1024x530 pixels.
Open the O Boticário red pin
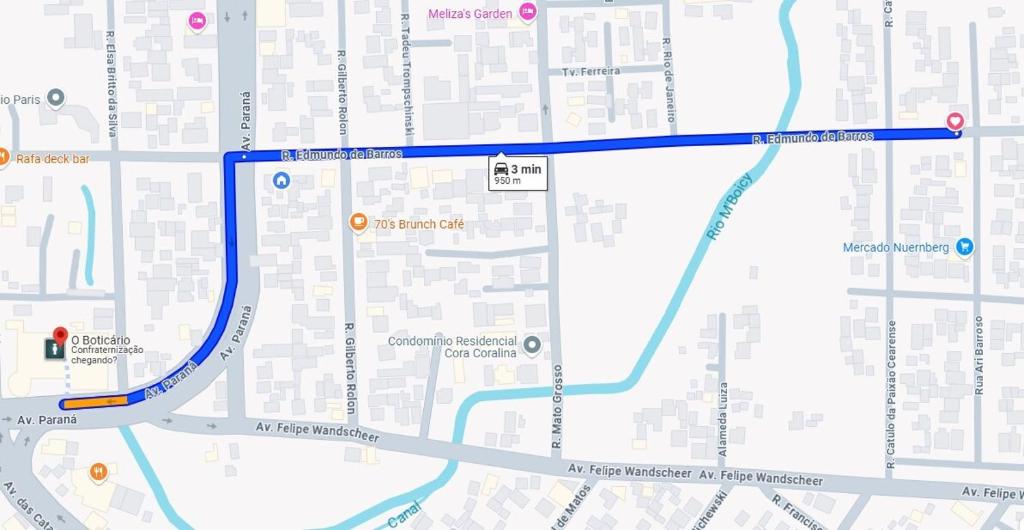59,336
